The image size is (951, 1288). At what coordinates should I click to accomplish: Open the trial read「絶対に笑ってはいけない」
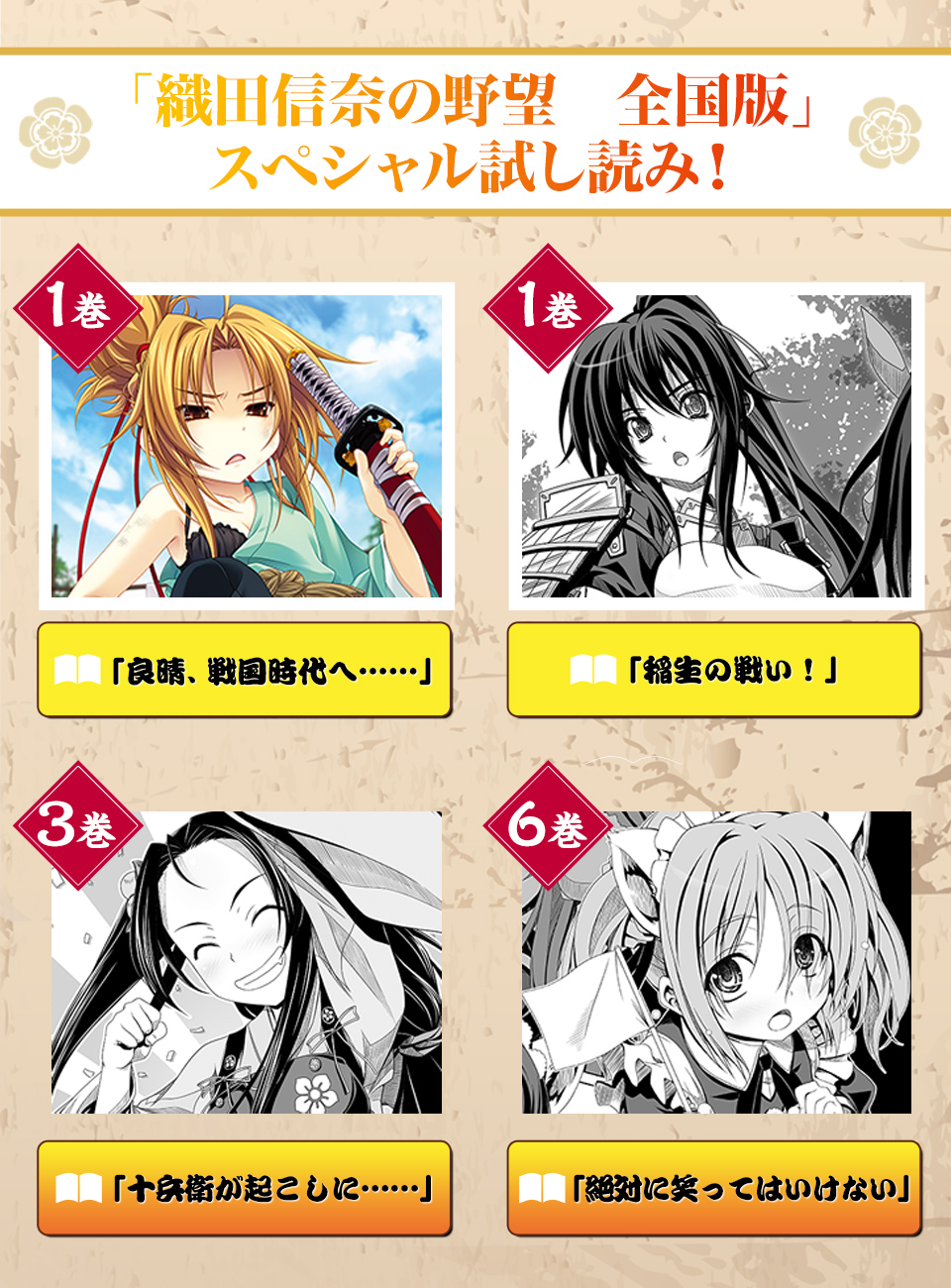[x=713, y=1188]
